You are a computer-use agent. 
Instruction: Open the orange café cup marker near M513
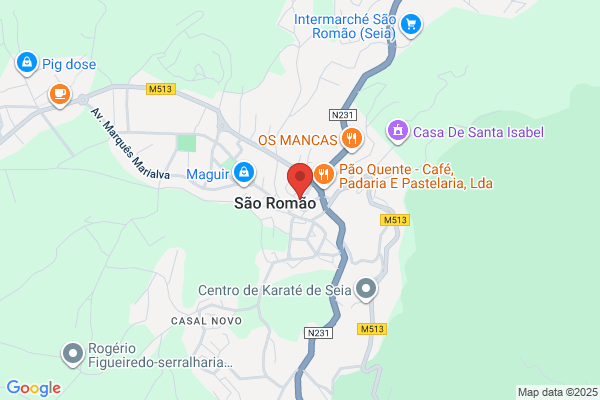click(60, 95)
